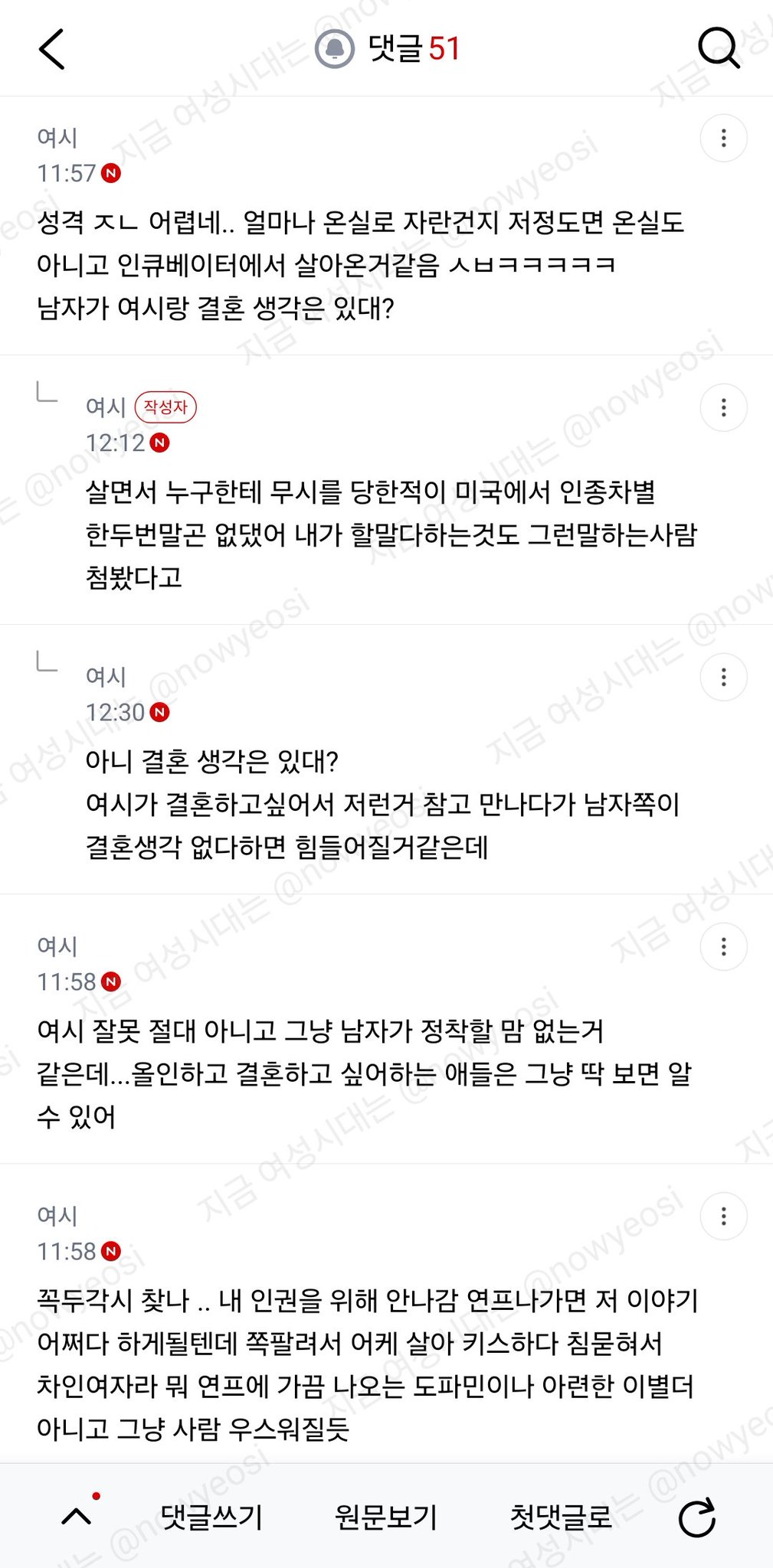Open comment search with magnifier icon
Image resolution: width=773 pixels, height=1568 pixels.
click(x=719, y=49)
